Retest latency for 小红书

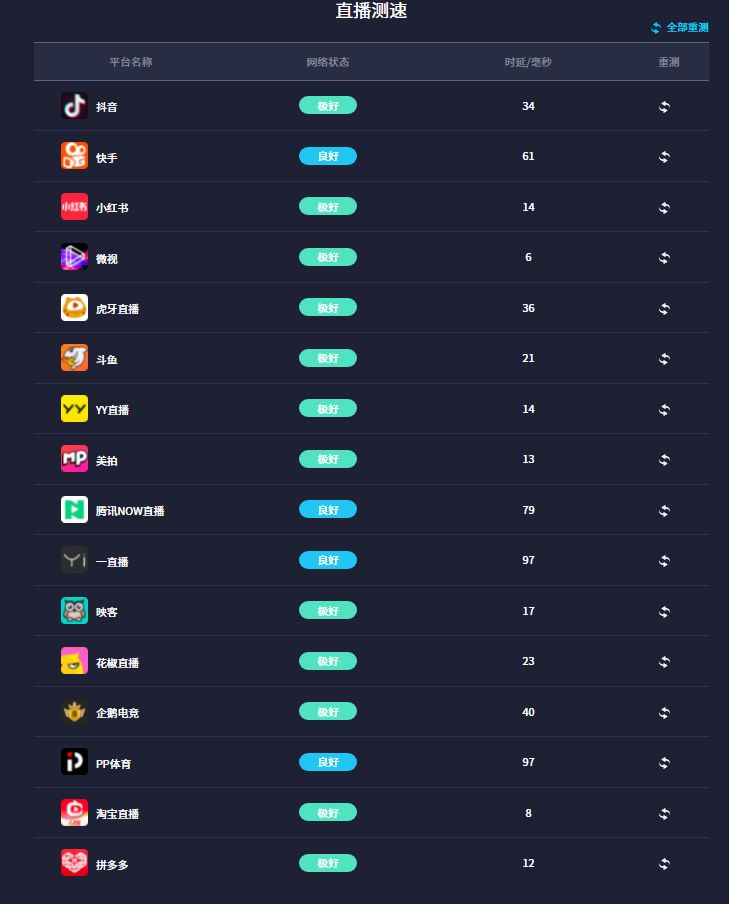664,208
